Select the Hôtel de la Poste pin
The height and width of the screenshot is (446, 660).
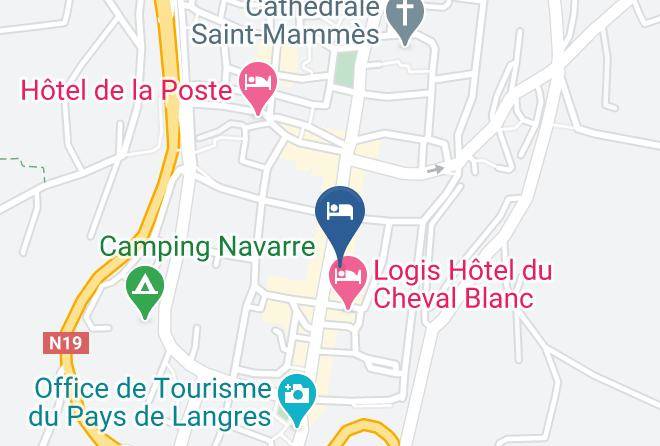point(258,88)
